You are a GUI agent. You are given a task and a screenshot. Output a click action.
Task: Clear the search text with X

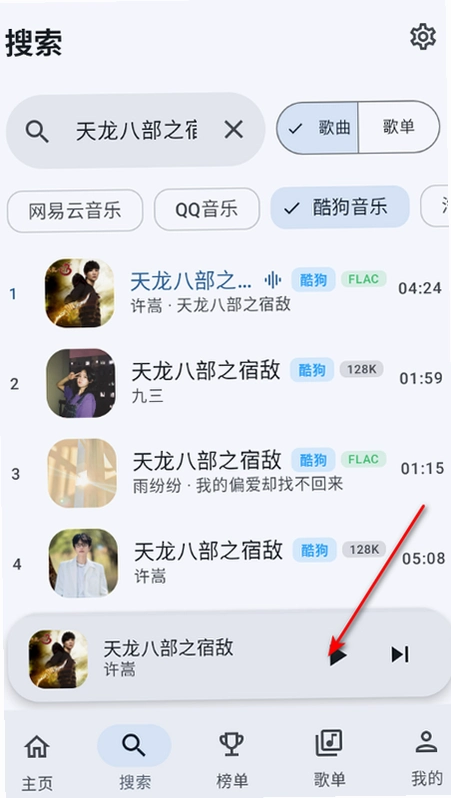[234, 130]
